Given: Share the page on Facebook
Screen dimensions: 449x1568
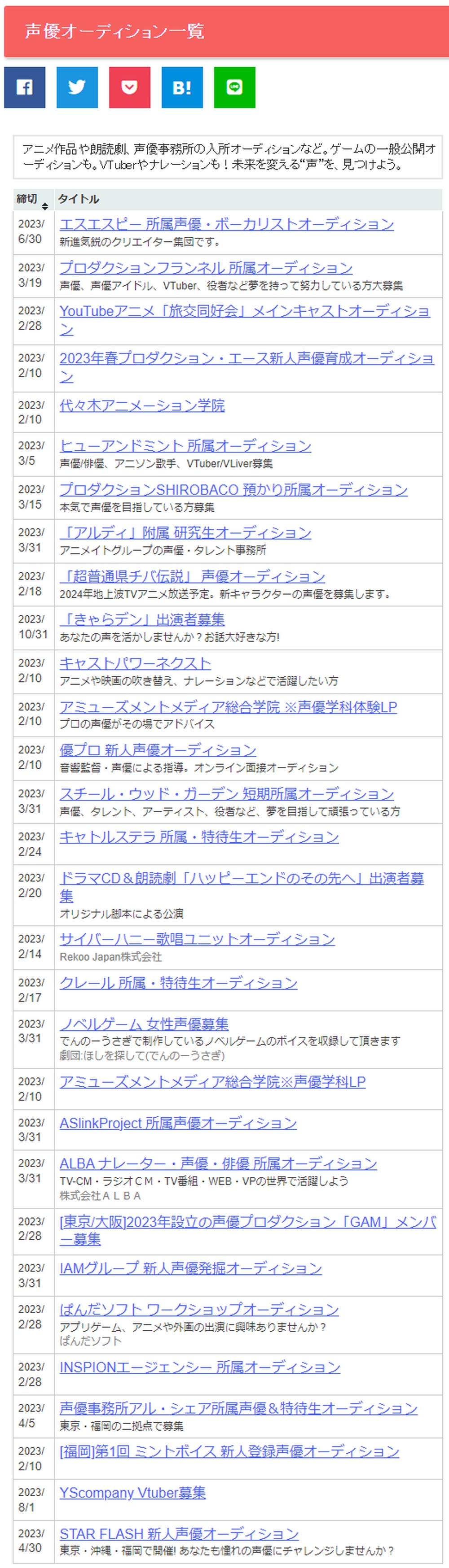Looking at the screenshot, I should 24,87.
